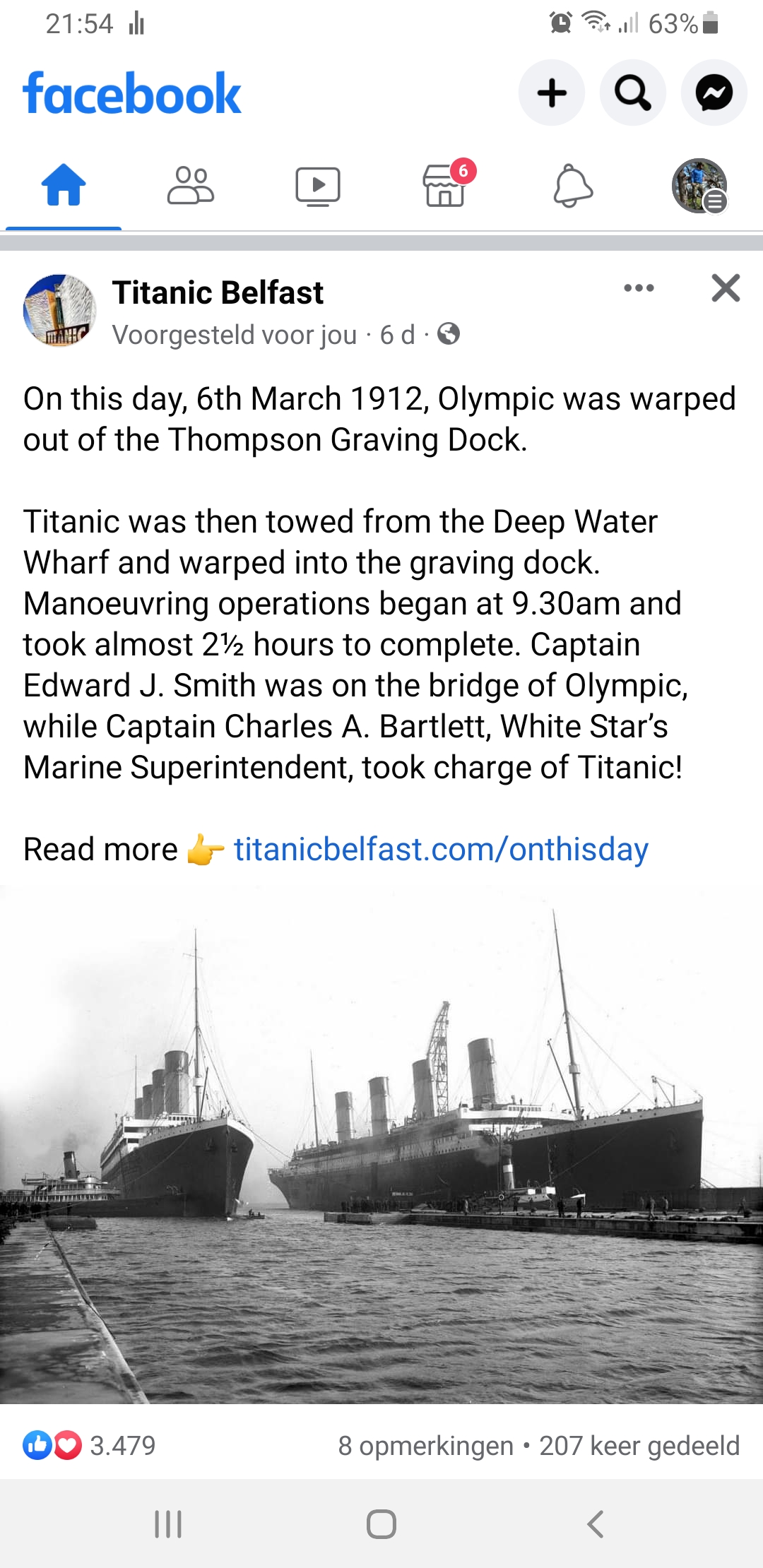Open the titanicbelfast.com/onthisday link
Viewport: 763px width, 1568px height.
(441, 849)
